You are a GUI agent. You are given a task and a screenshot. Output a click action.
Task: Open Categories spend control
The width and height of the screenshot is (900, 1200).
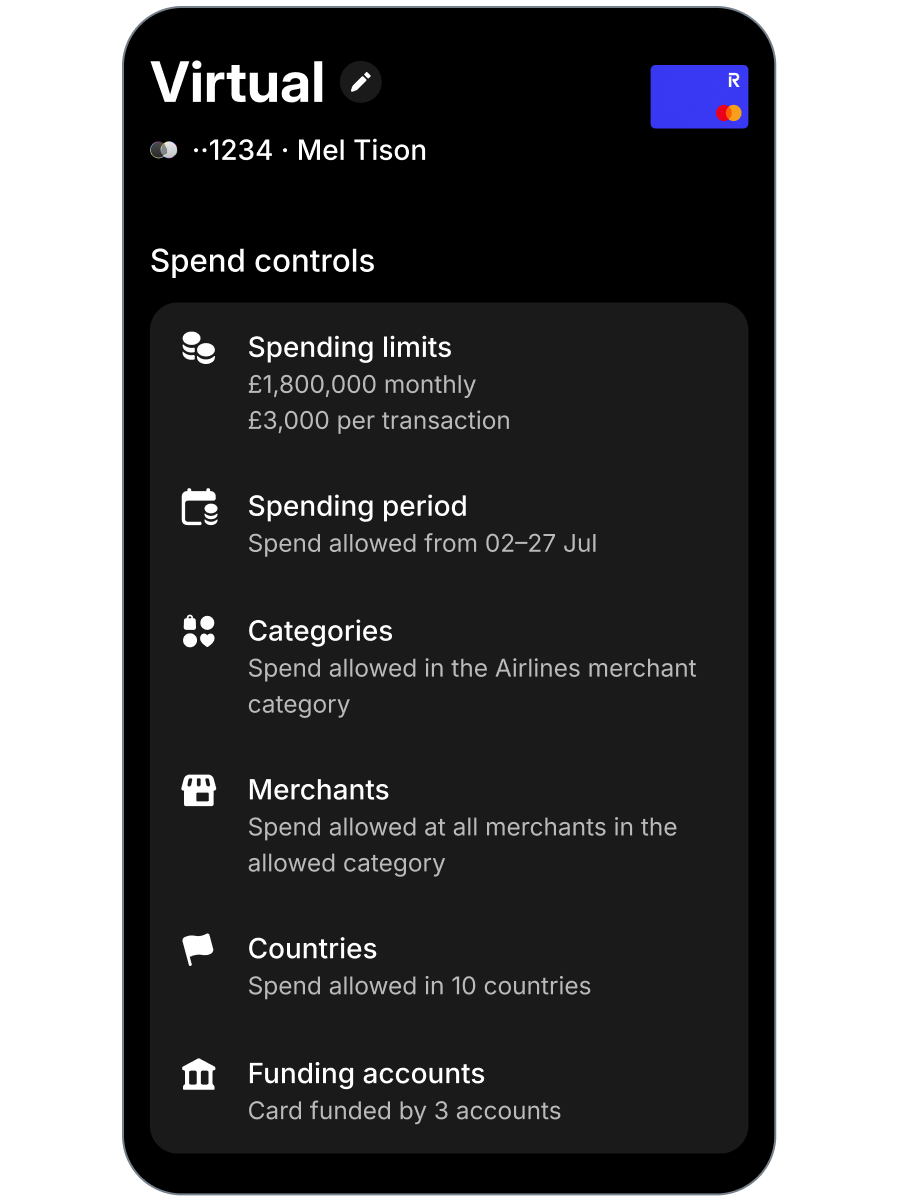point(449,667)
